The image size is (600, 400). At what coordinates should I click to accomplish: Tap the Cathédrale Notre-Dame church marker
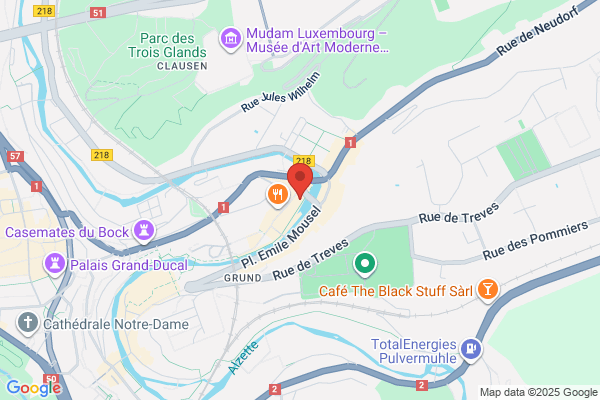[28, 324]
